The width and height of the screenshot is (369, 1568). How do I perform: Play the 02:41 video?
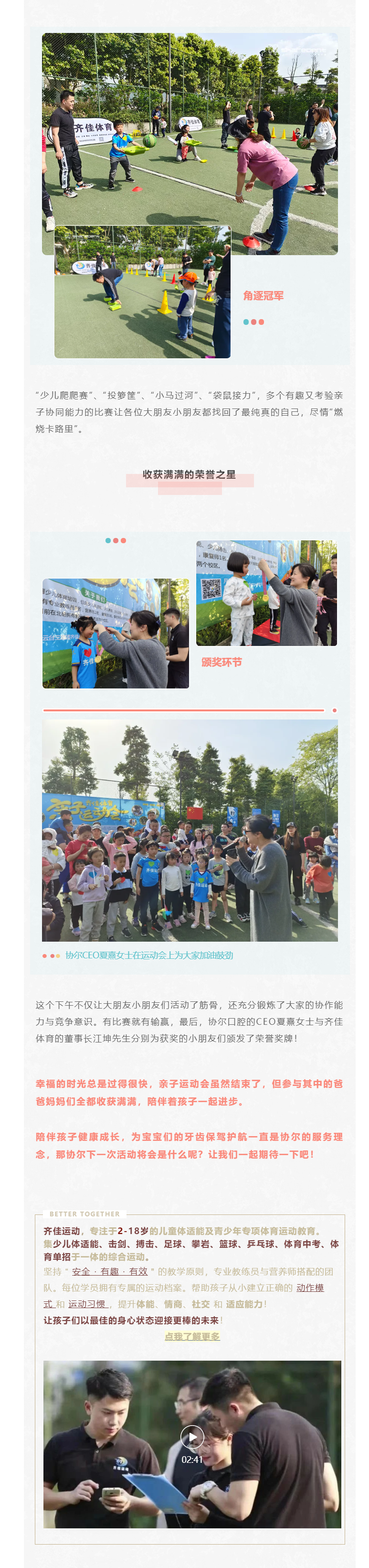pos(192,1436)
